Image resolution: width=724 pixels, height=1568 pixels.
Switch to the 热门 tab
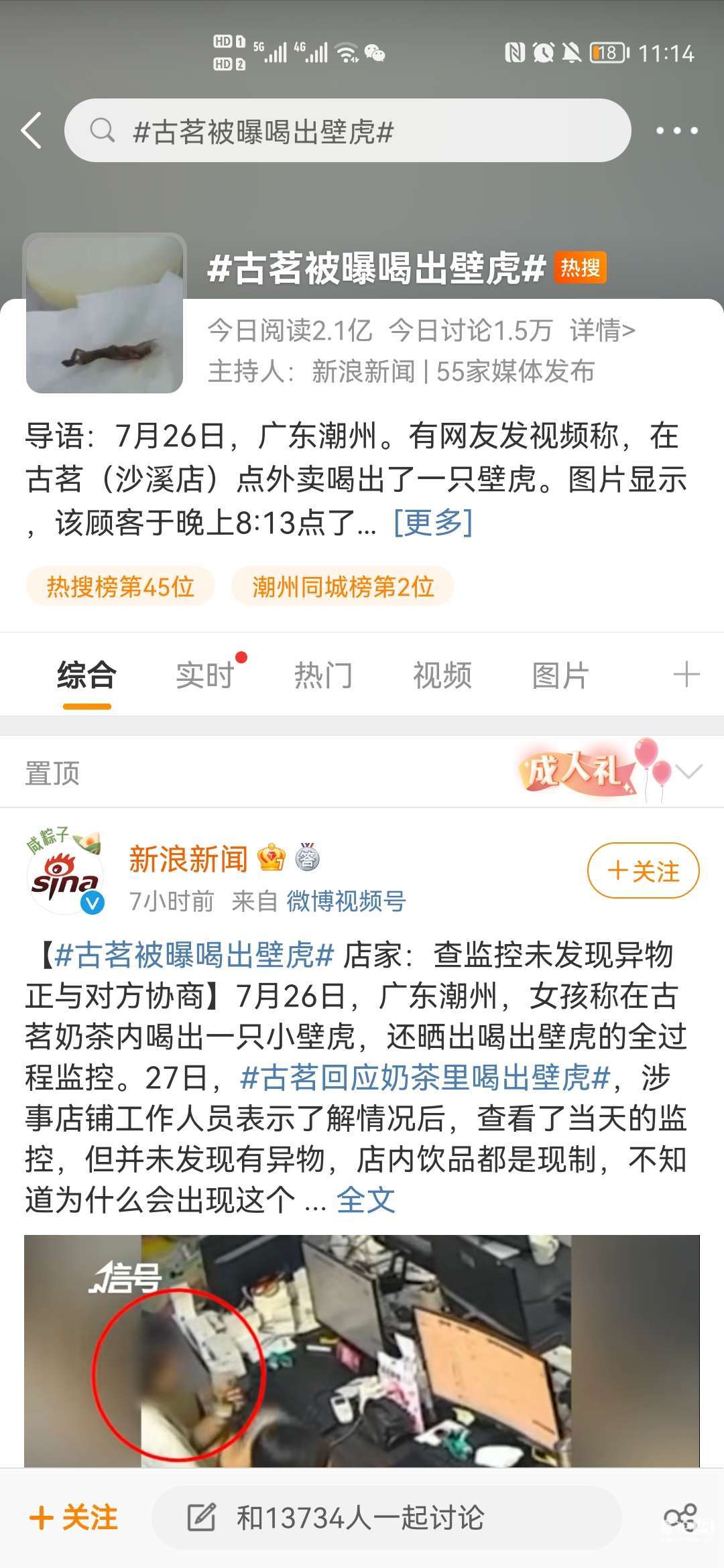(323, 675)
